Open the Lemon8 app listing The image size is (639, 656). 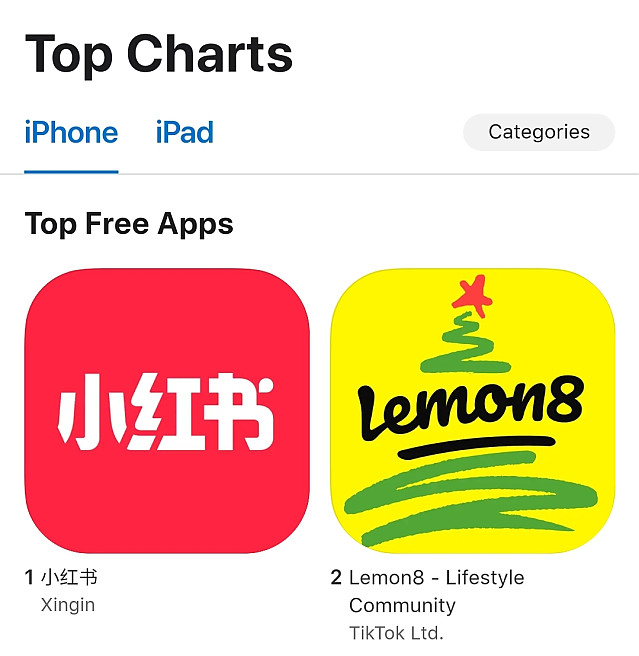click(x=471, y=411)
